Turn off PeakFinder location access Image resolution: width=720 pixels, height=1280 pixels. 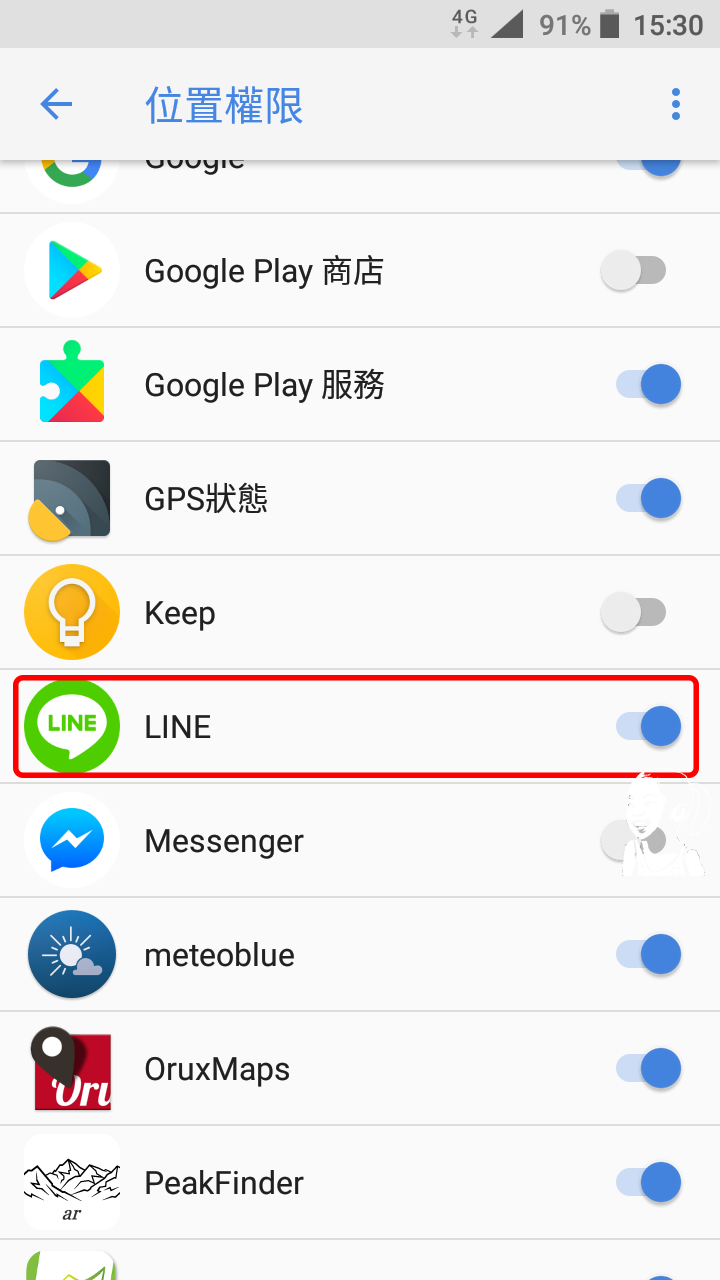[x=648, y=1183]
